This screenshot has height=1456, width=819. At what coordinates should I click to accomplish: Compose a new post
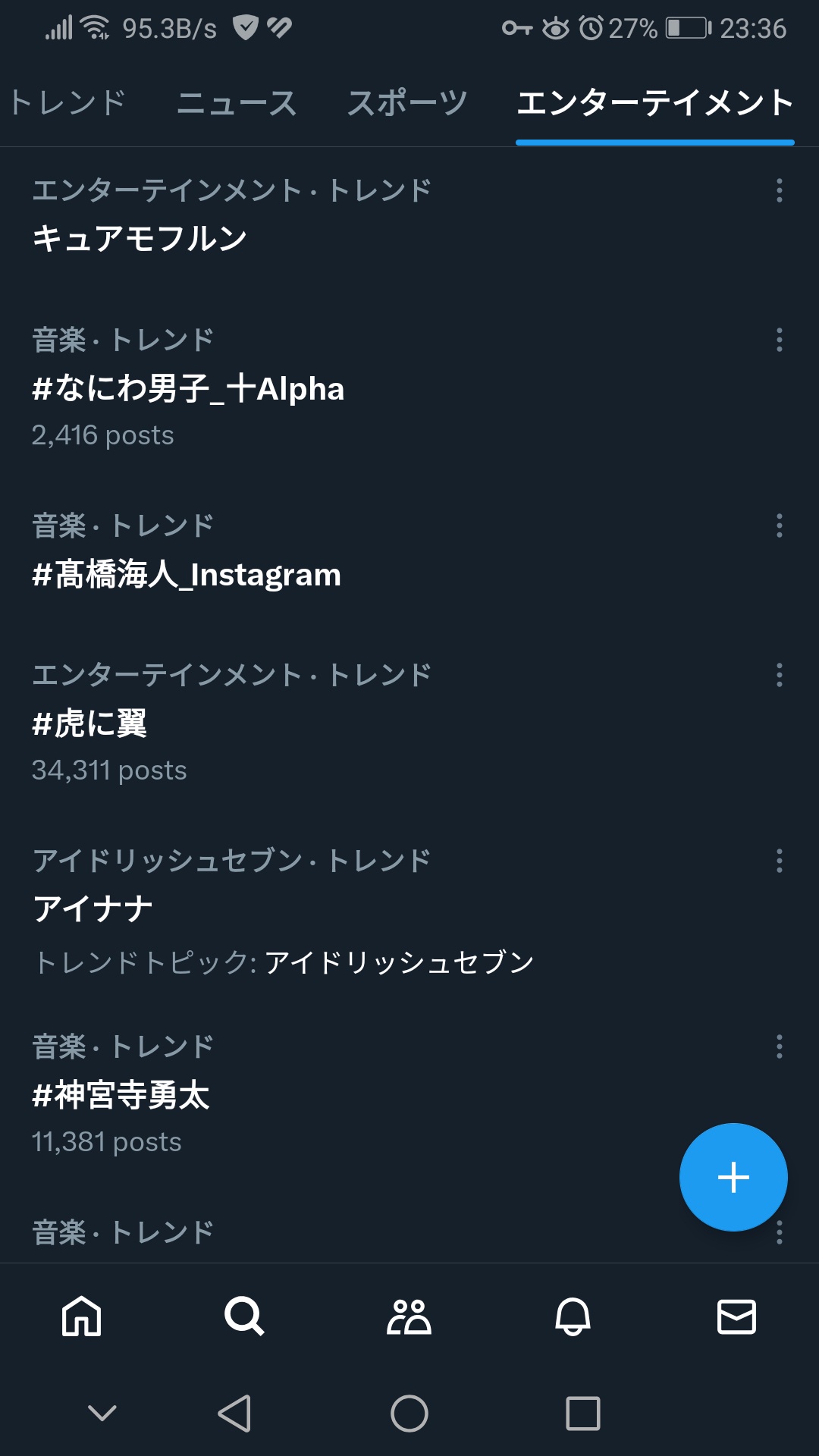point(733,1177)
